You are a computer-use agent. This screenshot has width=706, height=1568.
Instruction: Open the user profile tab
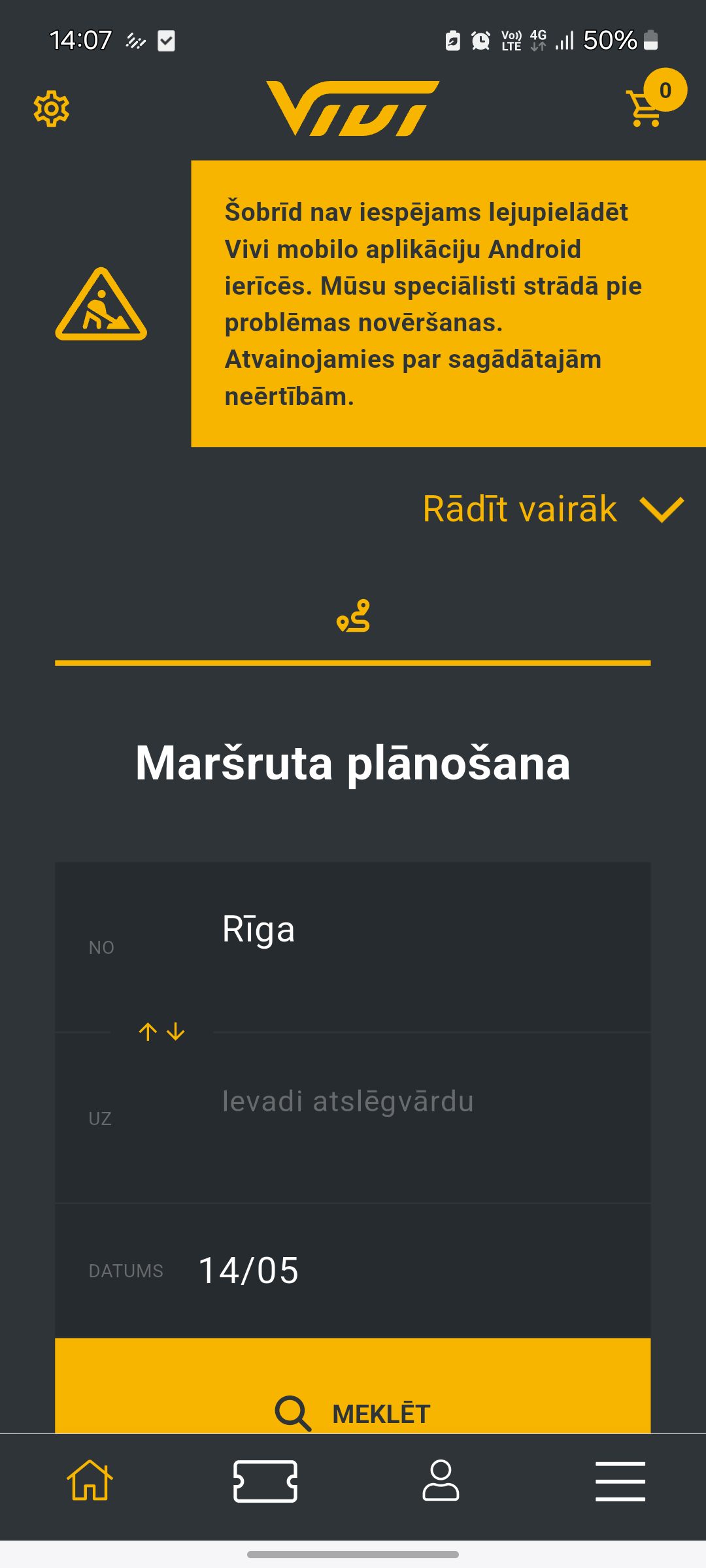tap(441, 1481)
